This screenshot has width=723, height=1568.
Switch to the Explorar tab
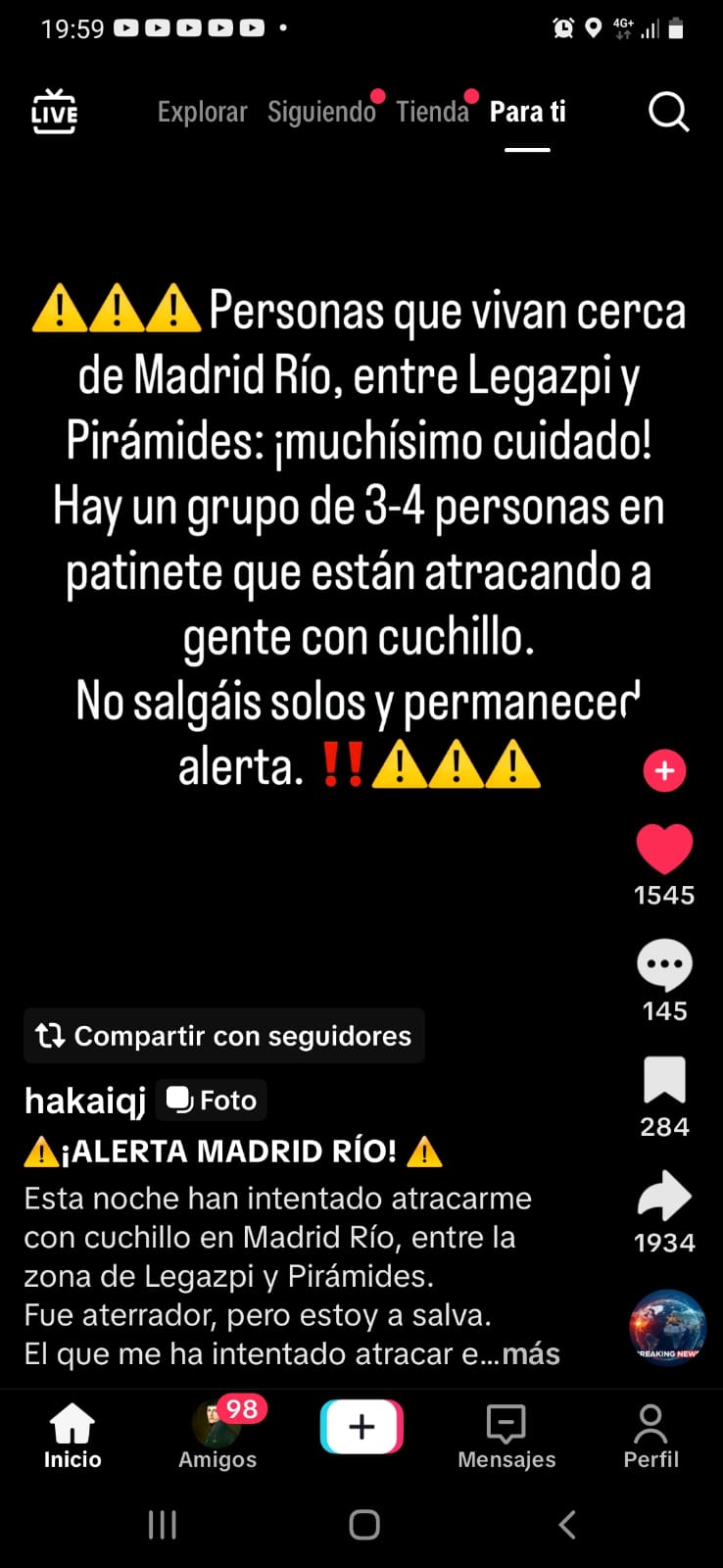pos(202,113)
